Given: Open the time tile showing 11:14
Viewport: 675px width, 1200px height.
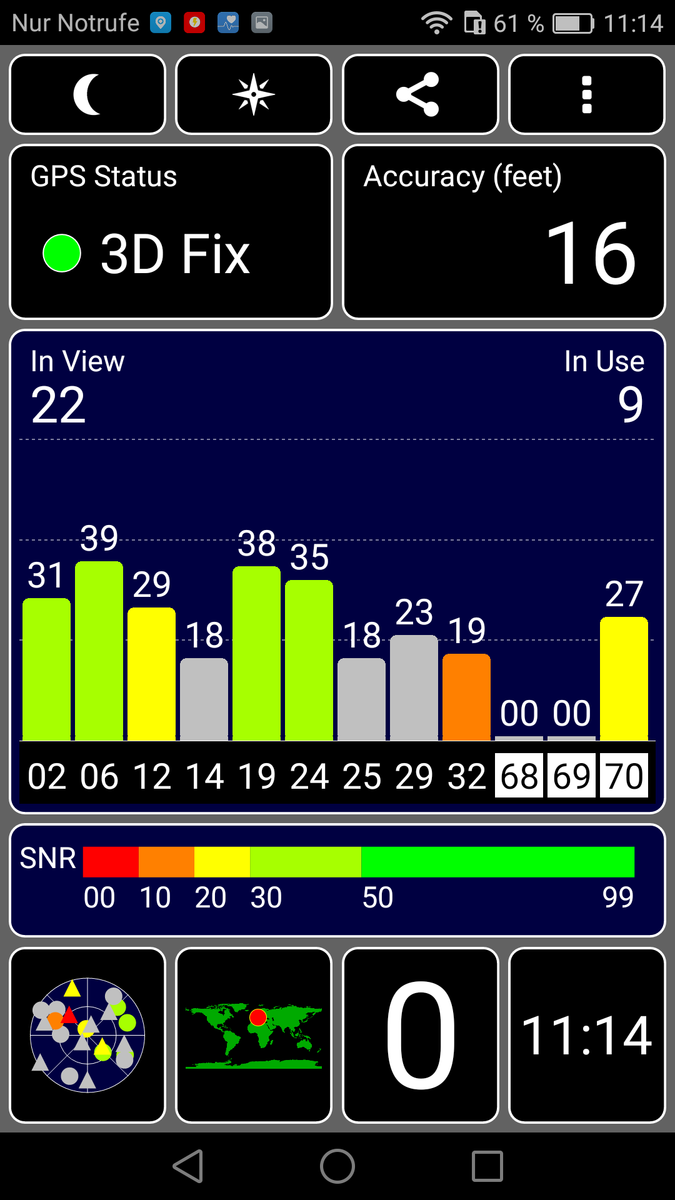Looking at the screenshot, I should 586,1035.
